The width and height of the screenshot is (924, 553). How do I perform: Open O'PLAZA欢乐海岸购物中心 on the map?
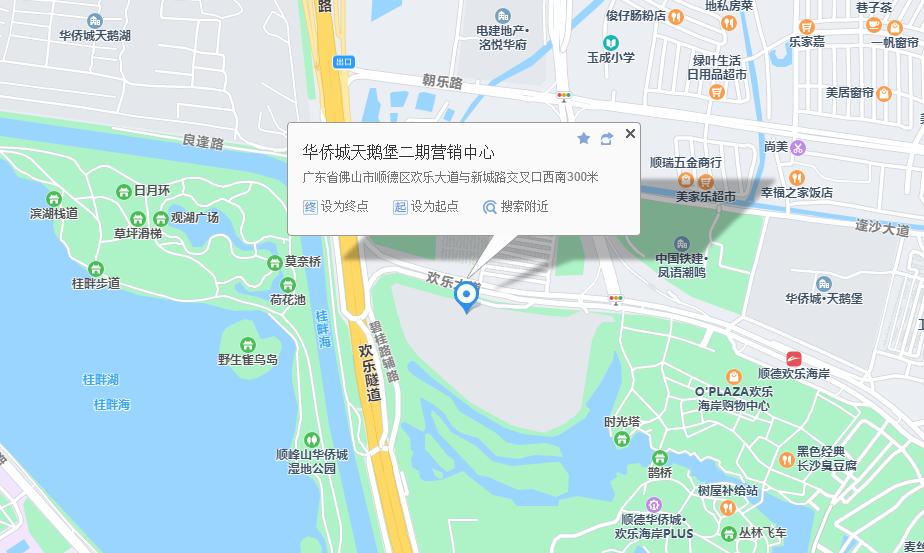click(x=733, y=398)
